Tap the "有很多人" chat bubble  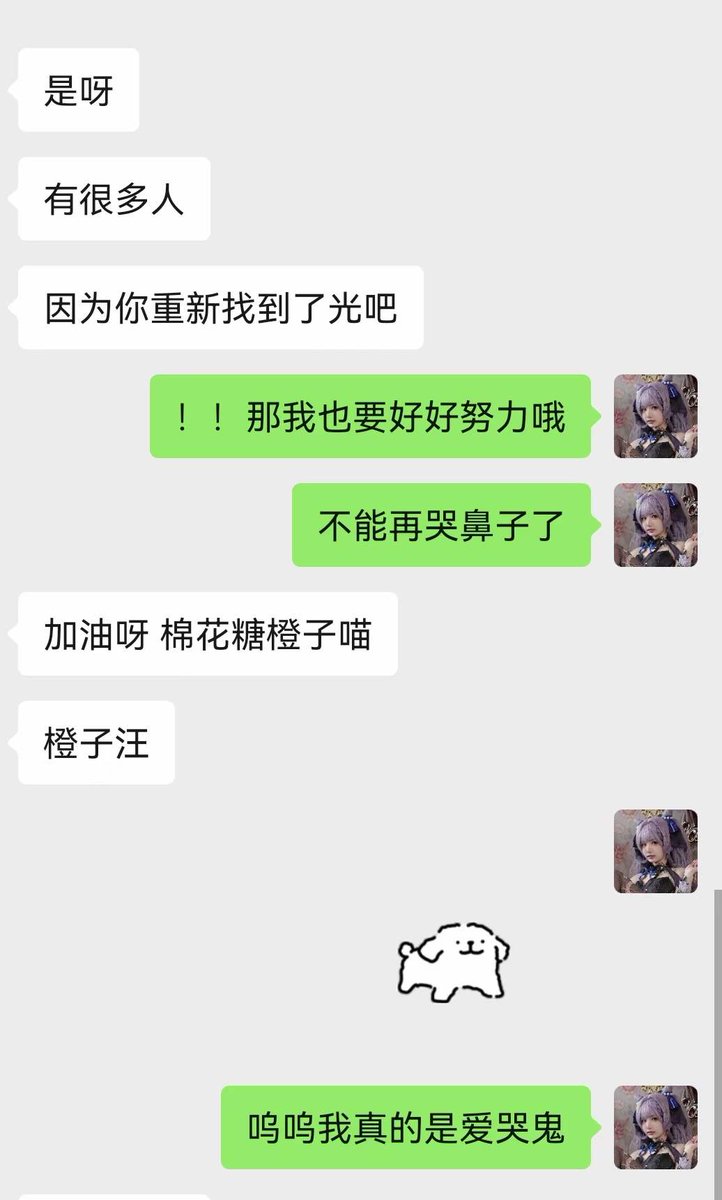(112, 198)
